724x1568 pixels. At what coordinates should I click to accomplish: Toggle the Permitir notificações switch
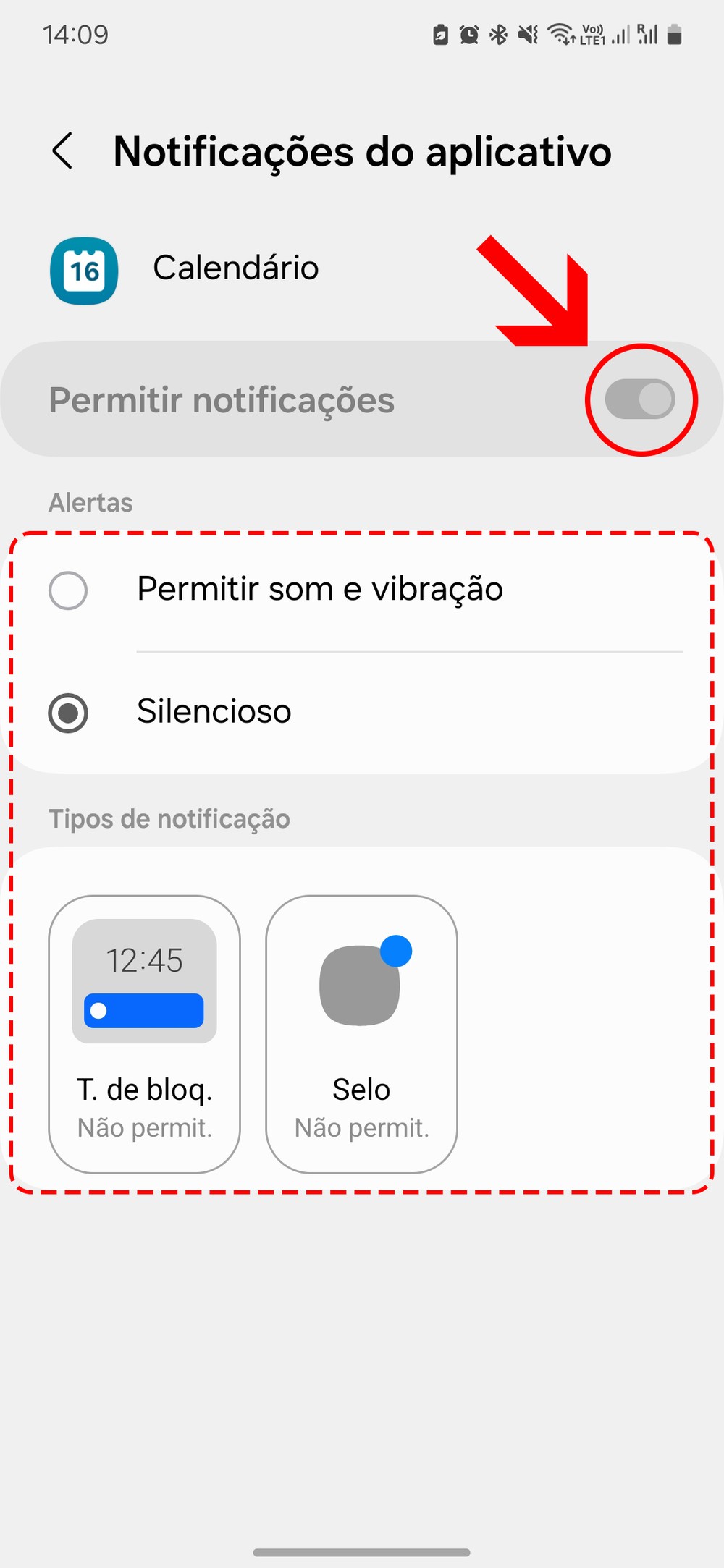[640, 399]
